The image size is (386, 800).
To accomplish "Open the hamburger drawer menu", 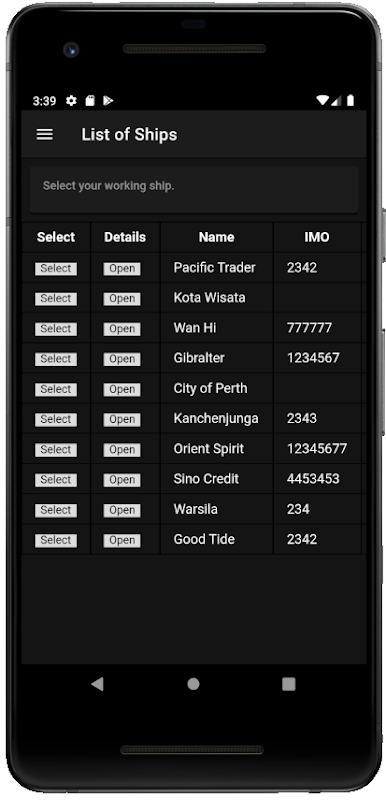I will (x=45, y=135).
